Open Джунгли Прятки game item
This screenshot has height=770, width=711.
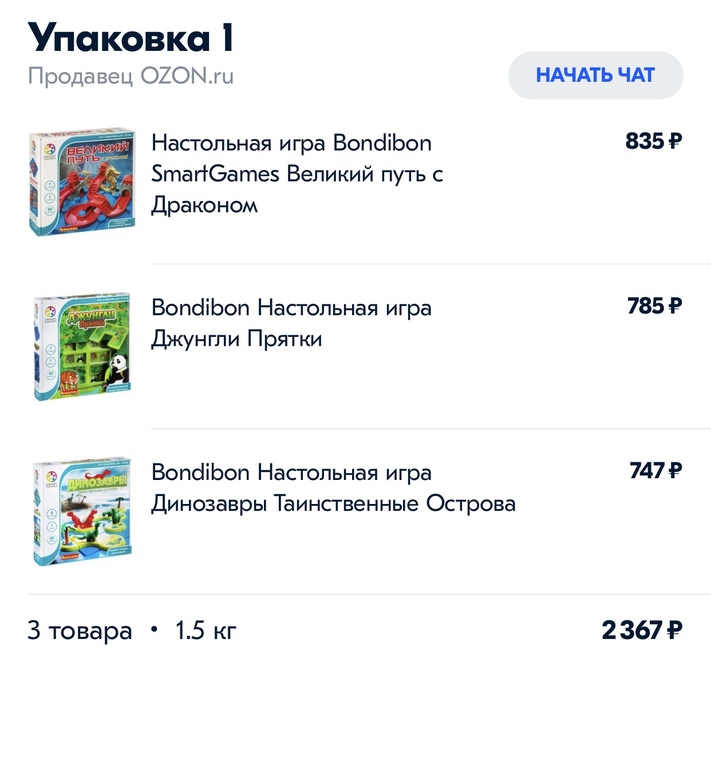[x=291, y=323]
